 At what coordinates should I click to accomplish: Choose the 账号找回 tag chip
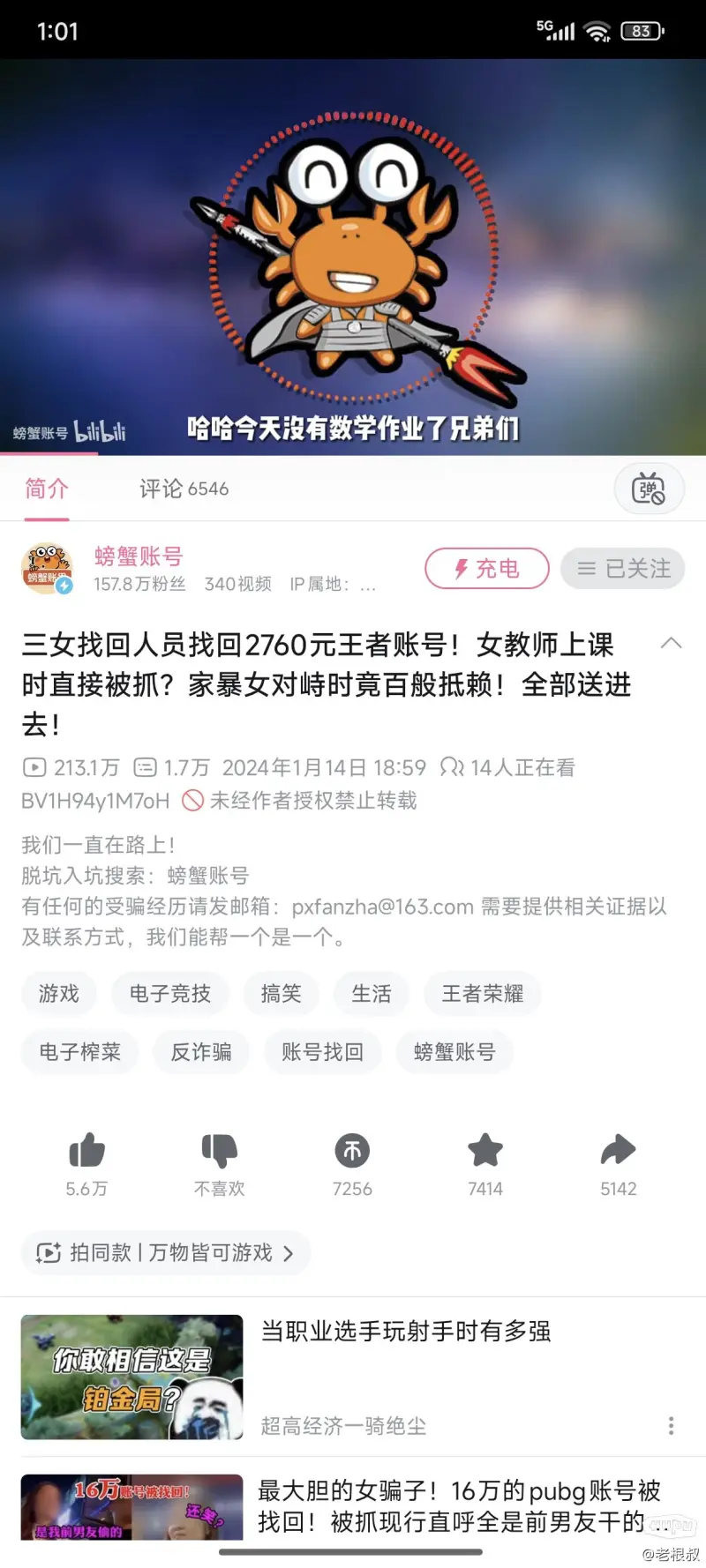(322, 1052)
